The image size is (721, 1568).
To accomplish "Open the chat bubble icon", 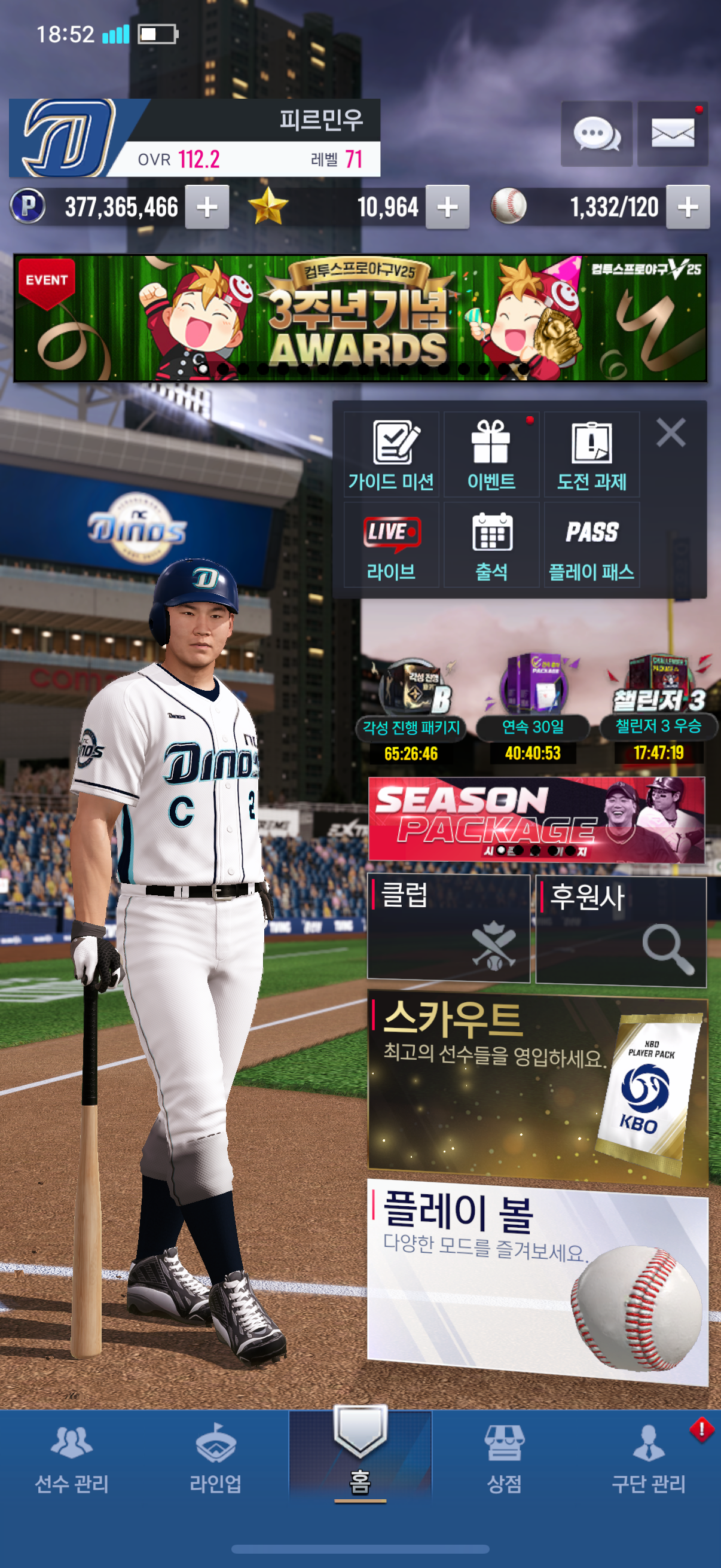I will [595, 134].
